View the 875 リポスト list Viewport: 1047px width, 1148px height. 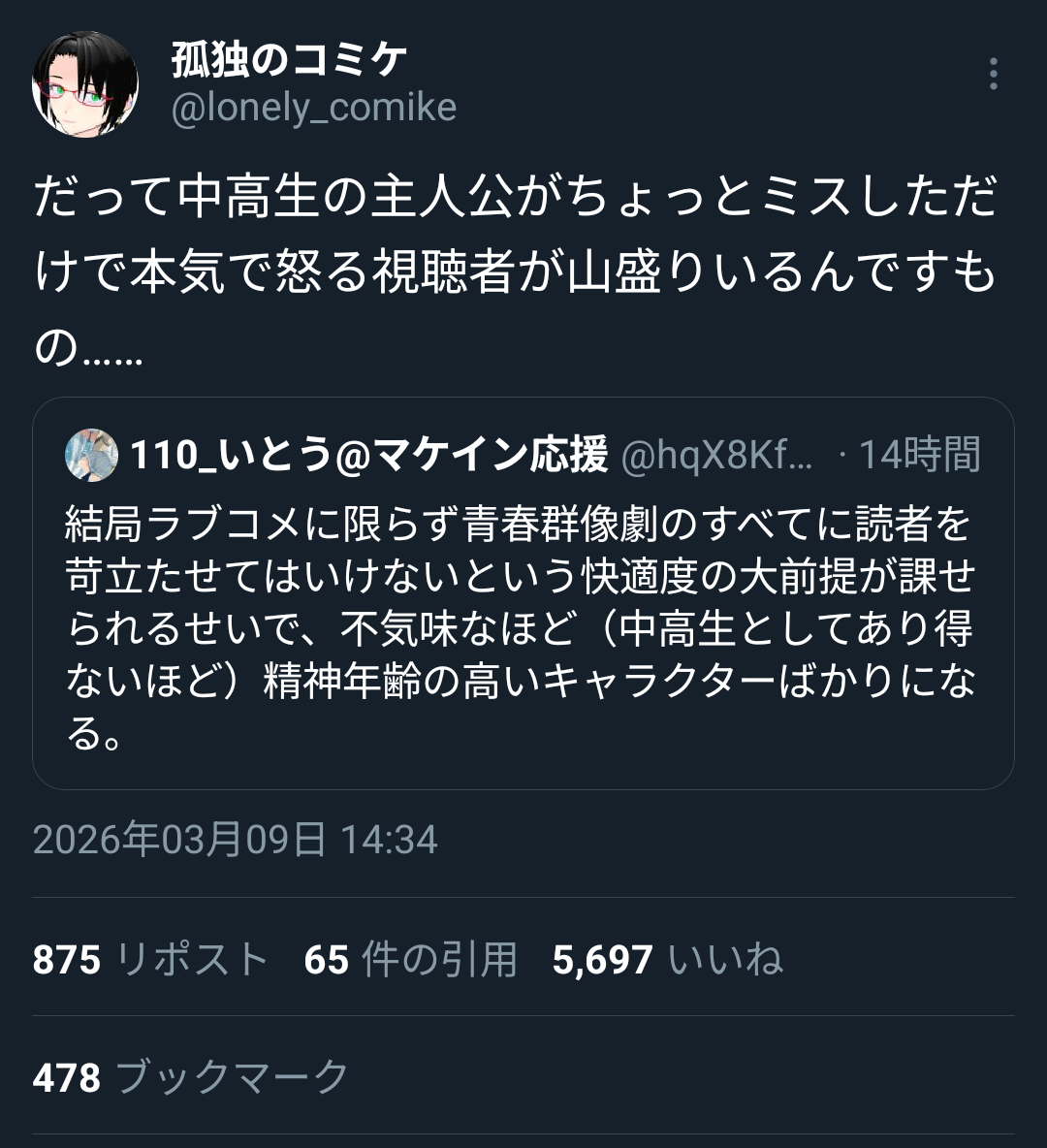149,960
